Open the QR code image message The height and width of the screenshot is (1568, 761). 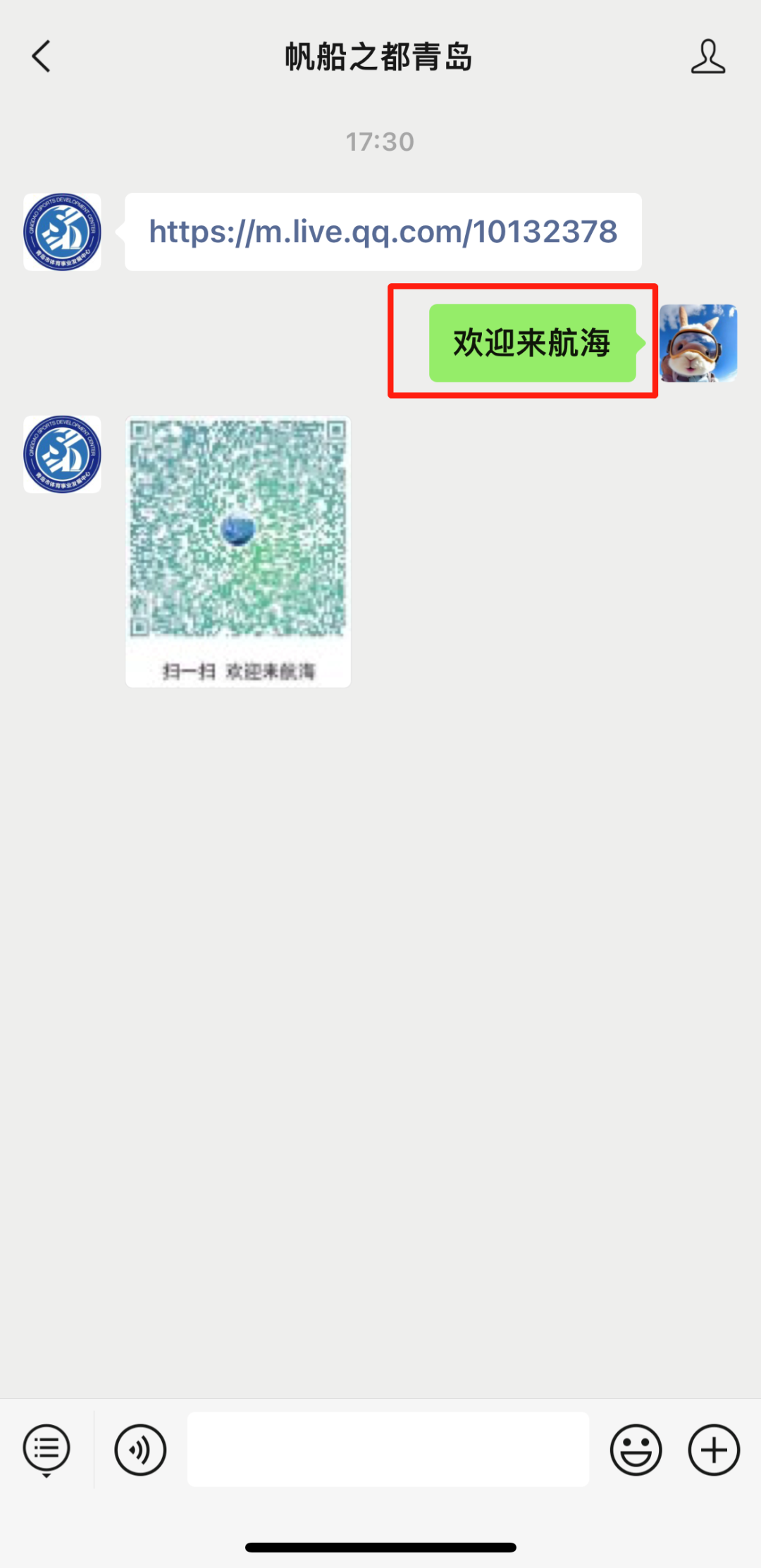pos(238,551)
